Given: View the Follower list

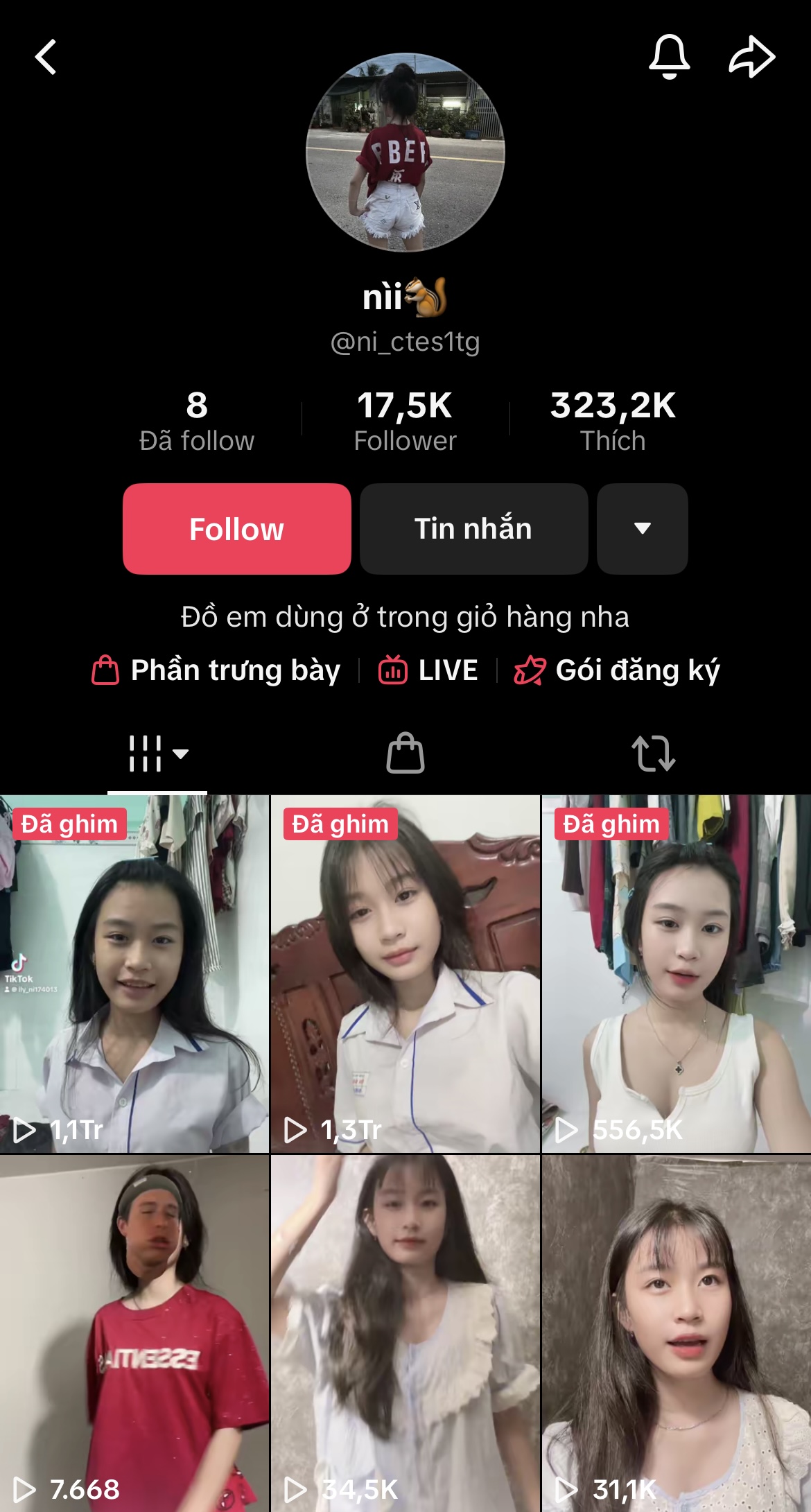Looking at the screenshot, I should (x=405, y=421).
